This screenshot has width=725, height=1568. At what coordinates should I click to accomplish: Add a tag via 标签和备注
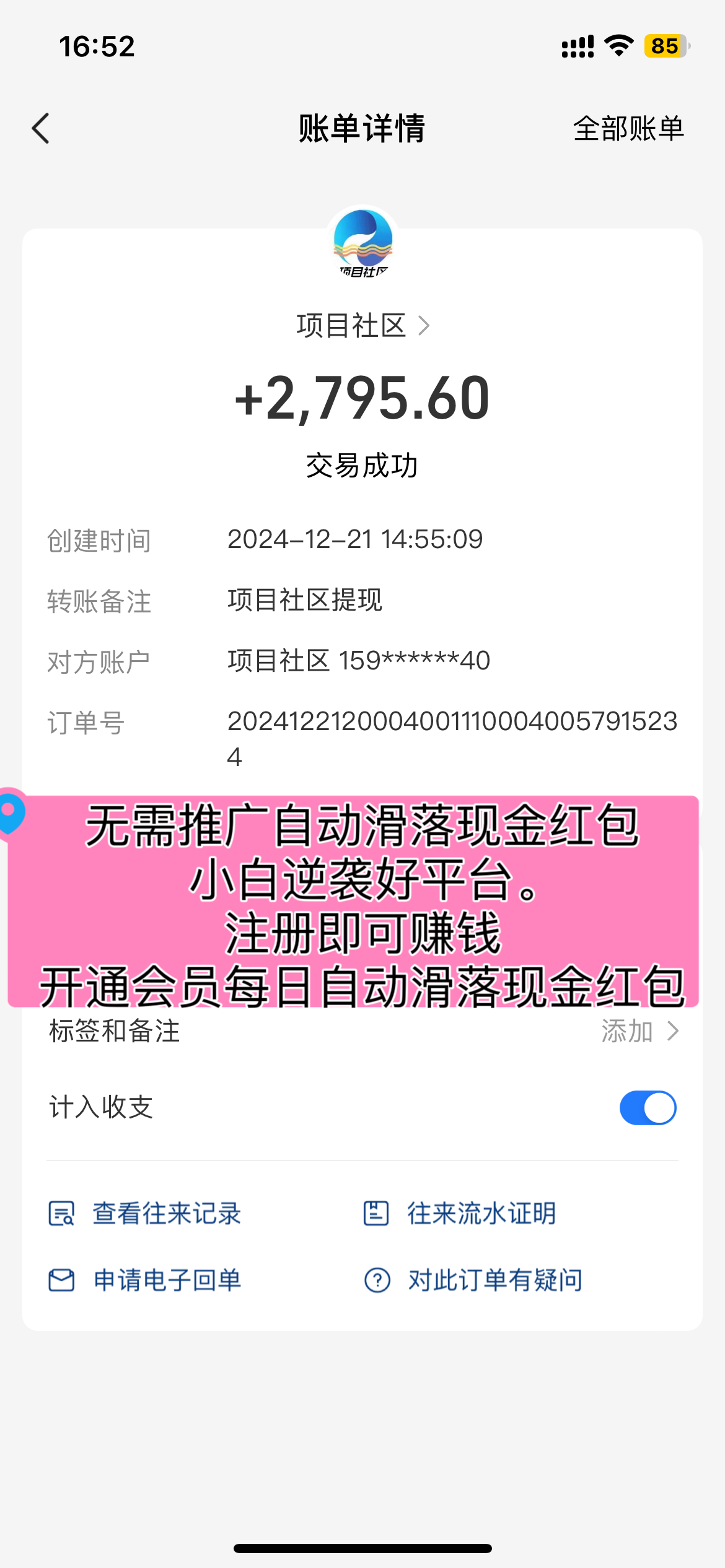[362, 1031]
